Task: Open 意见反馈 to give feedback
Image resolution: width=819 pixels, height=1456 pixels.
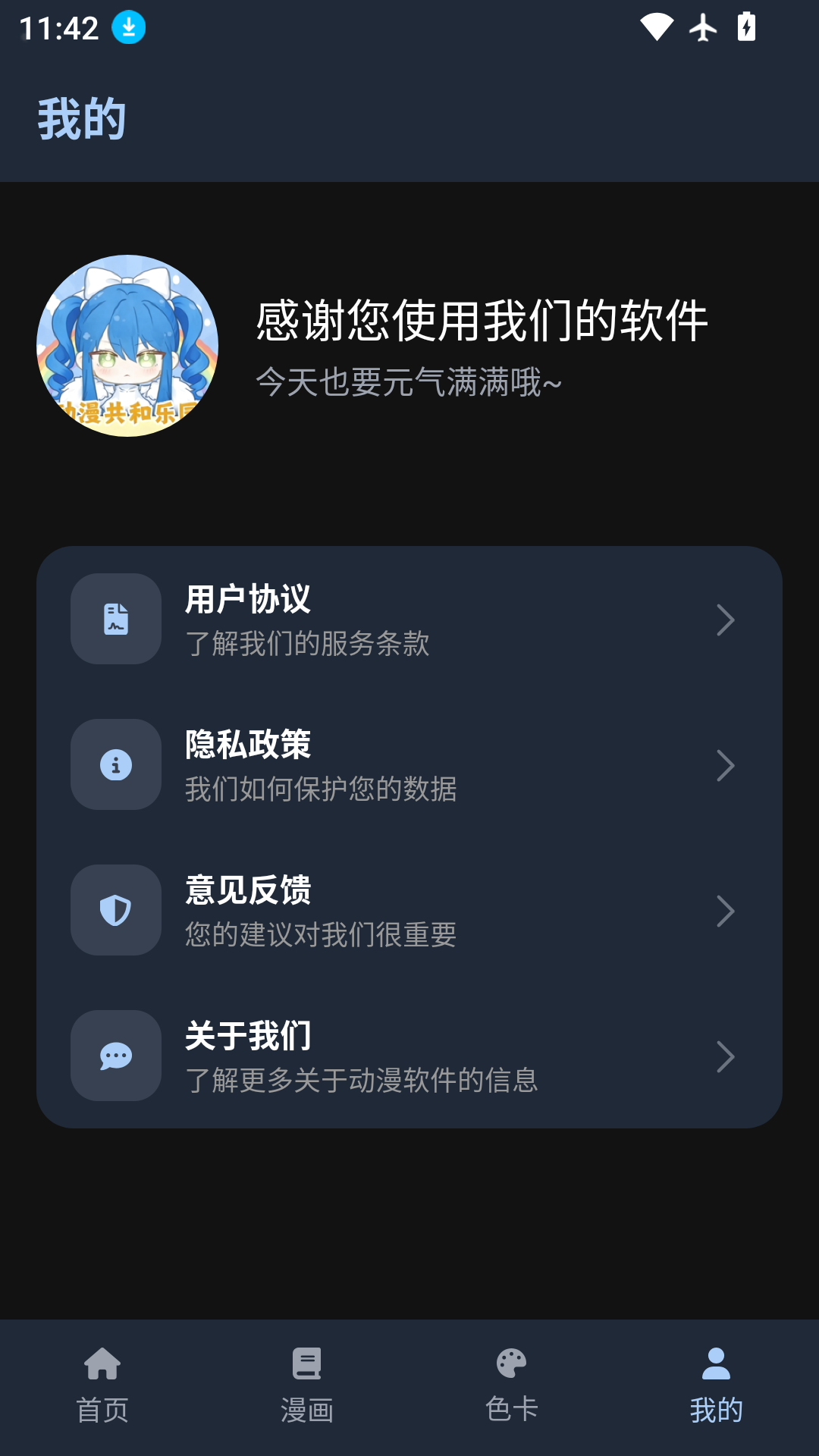Action: coord(409,910)
